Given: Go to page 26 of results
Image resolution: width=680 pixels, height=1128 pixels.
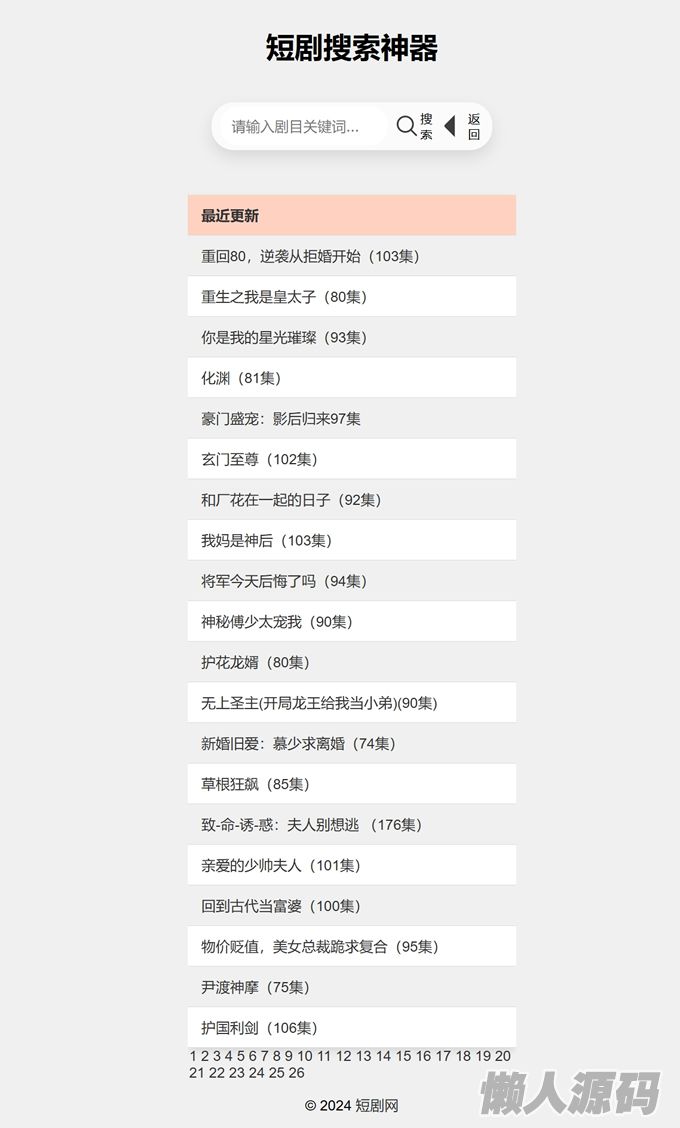Looking at the screenshot, I should coord(297,1073).
